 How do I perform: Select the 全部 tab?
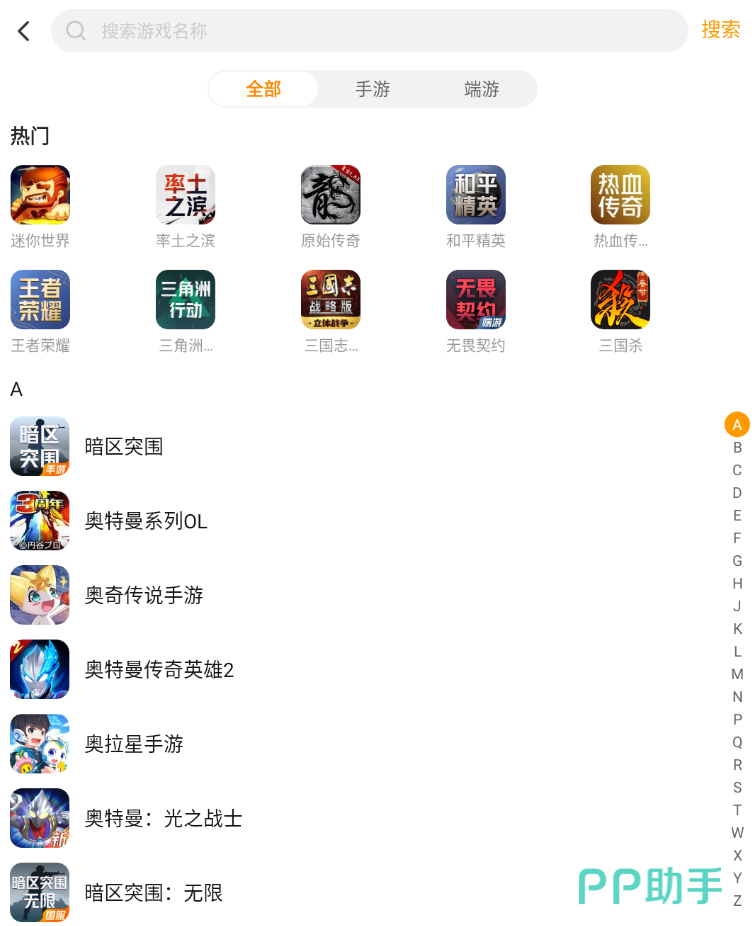tap(264, 89)
